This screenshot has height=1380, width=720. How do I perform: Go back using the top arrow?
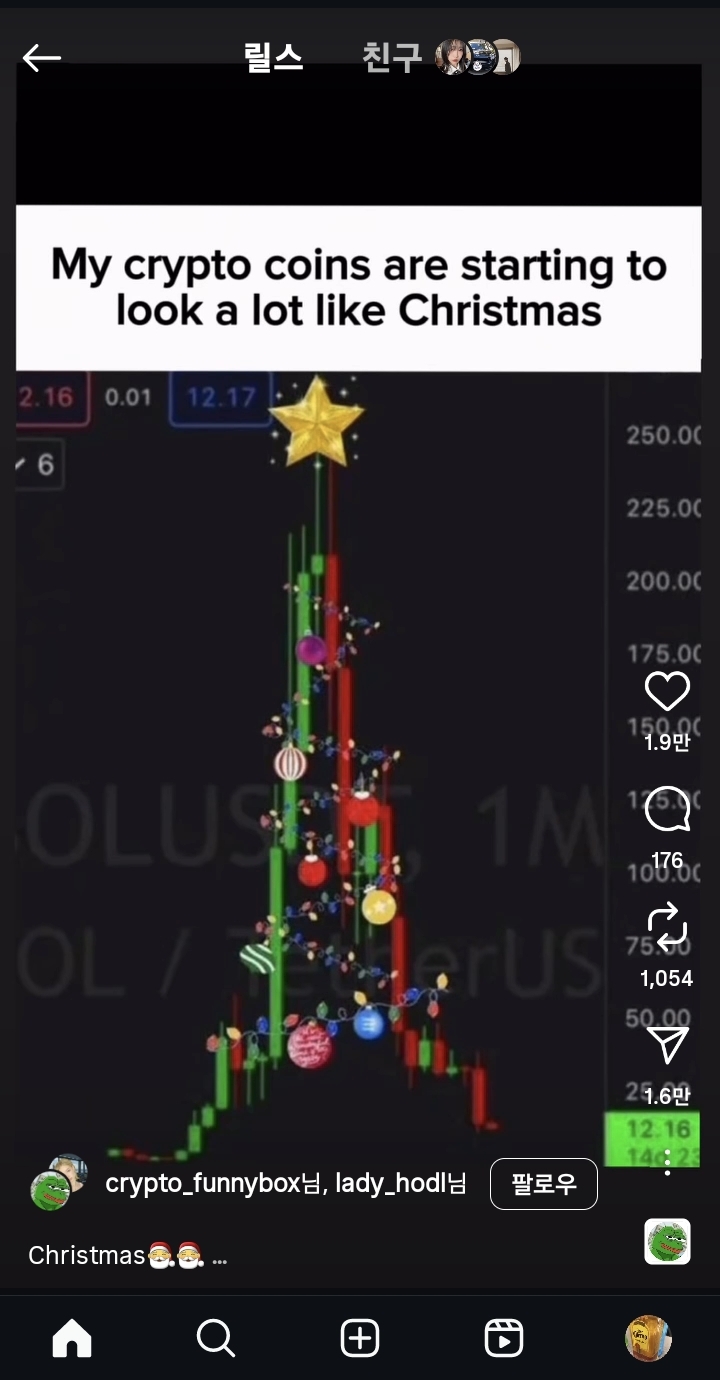pyautogui.click(x=42, y=58)
